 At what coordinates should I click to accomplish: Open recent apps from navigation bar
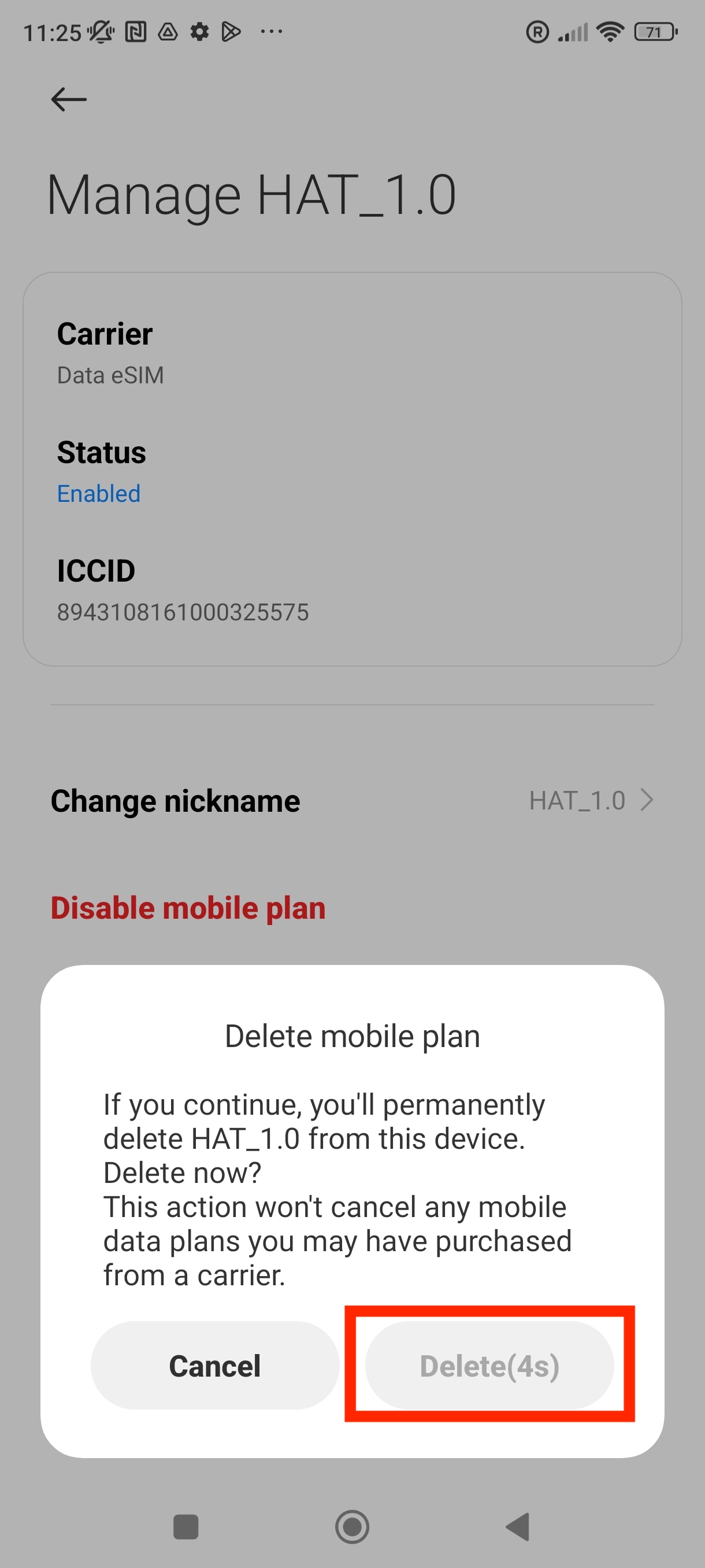(x=186, y=1526)
